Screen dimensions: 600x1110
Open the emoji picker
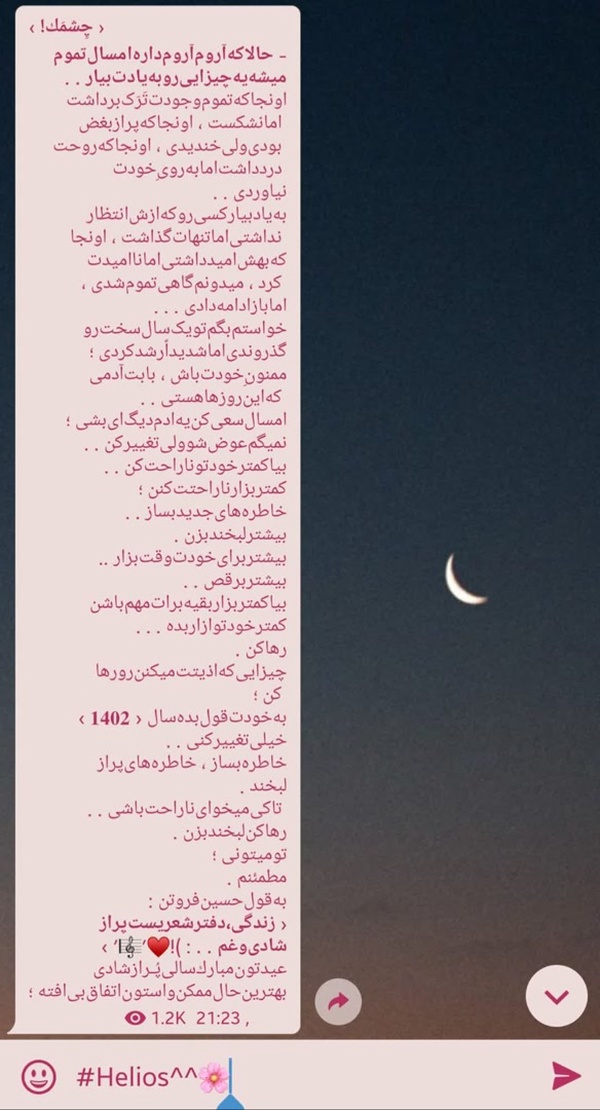pyautogui.click(x=39, y=1077)
